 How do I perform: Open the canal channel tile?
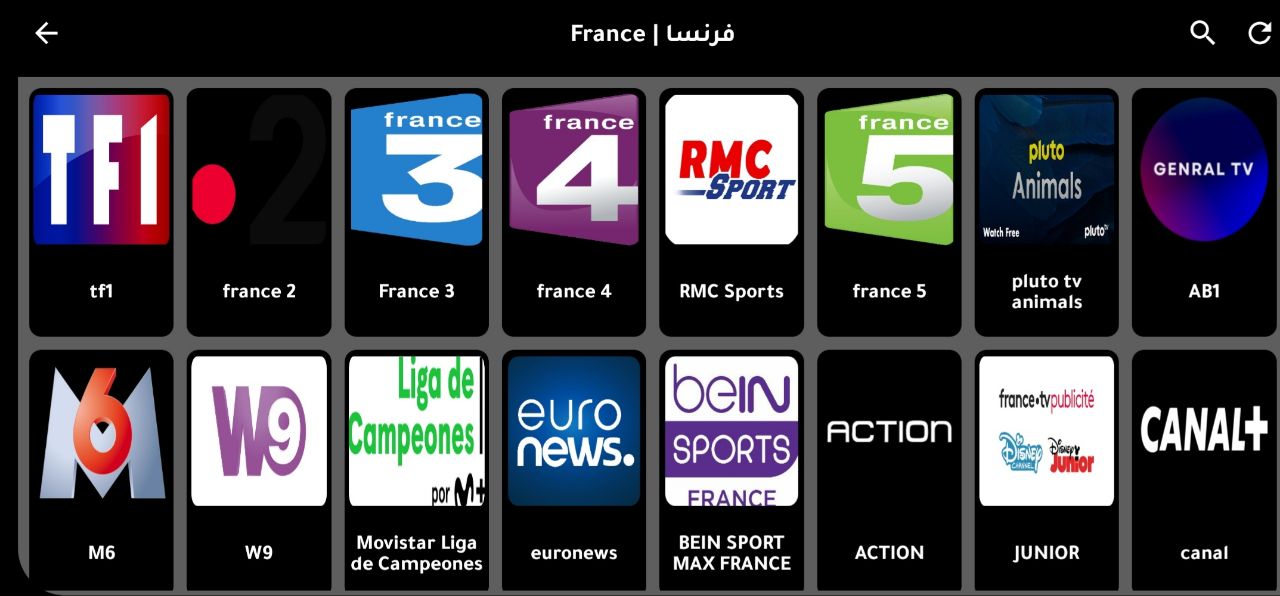pyautogui.click(x=1204, y=470)
